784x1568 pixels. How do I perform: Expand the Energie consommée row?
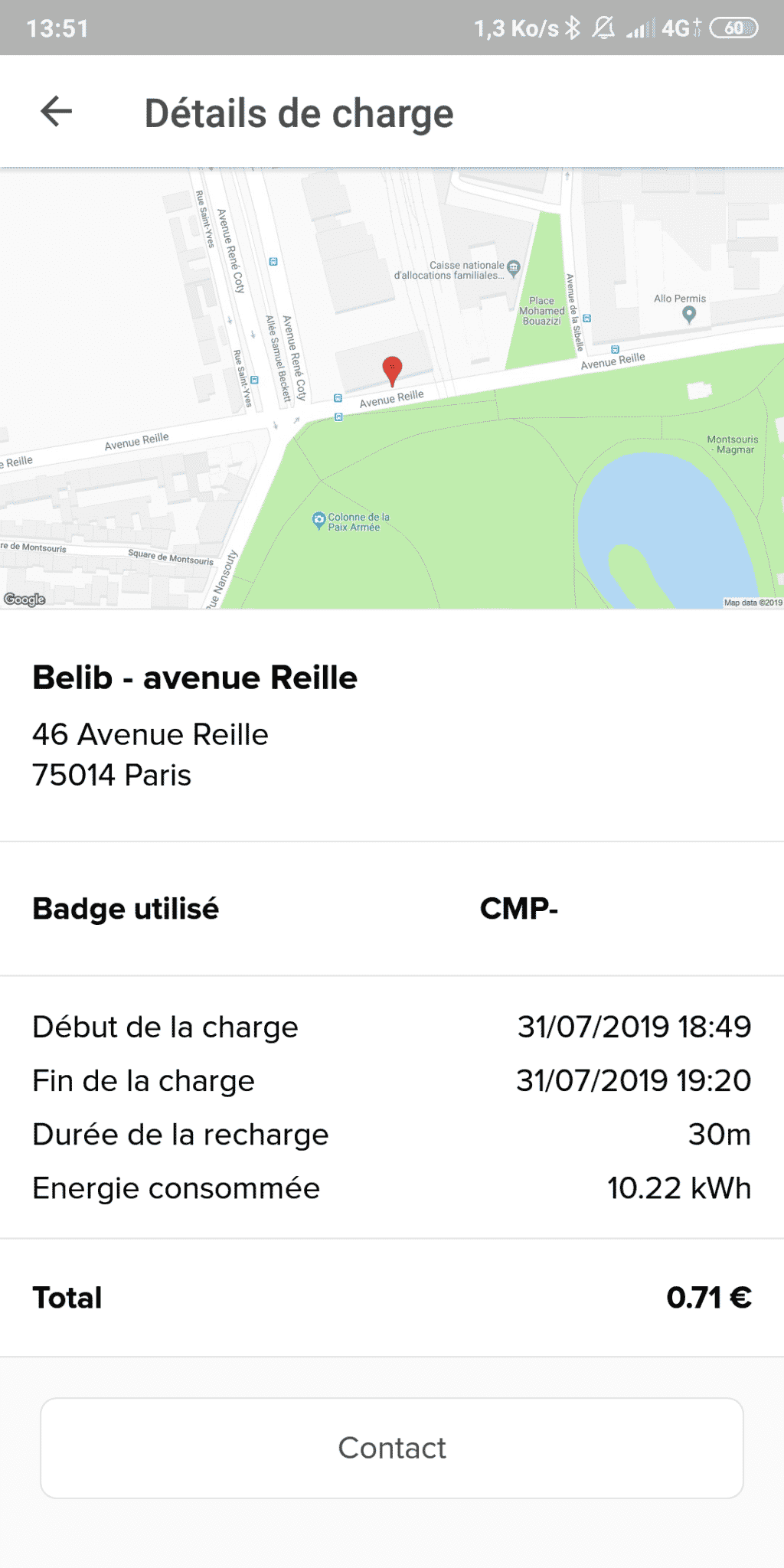[392, 1187]
